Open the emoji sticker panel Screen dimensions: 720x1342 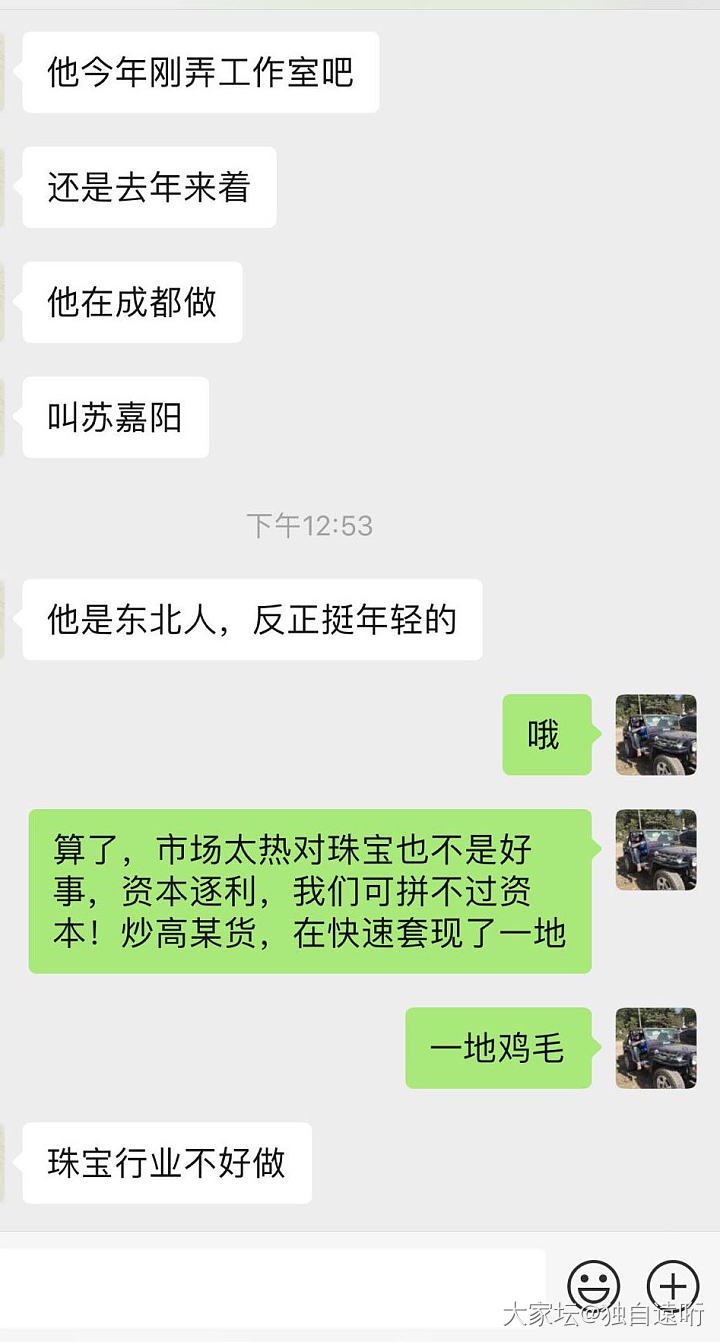coord(594,1286)
